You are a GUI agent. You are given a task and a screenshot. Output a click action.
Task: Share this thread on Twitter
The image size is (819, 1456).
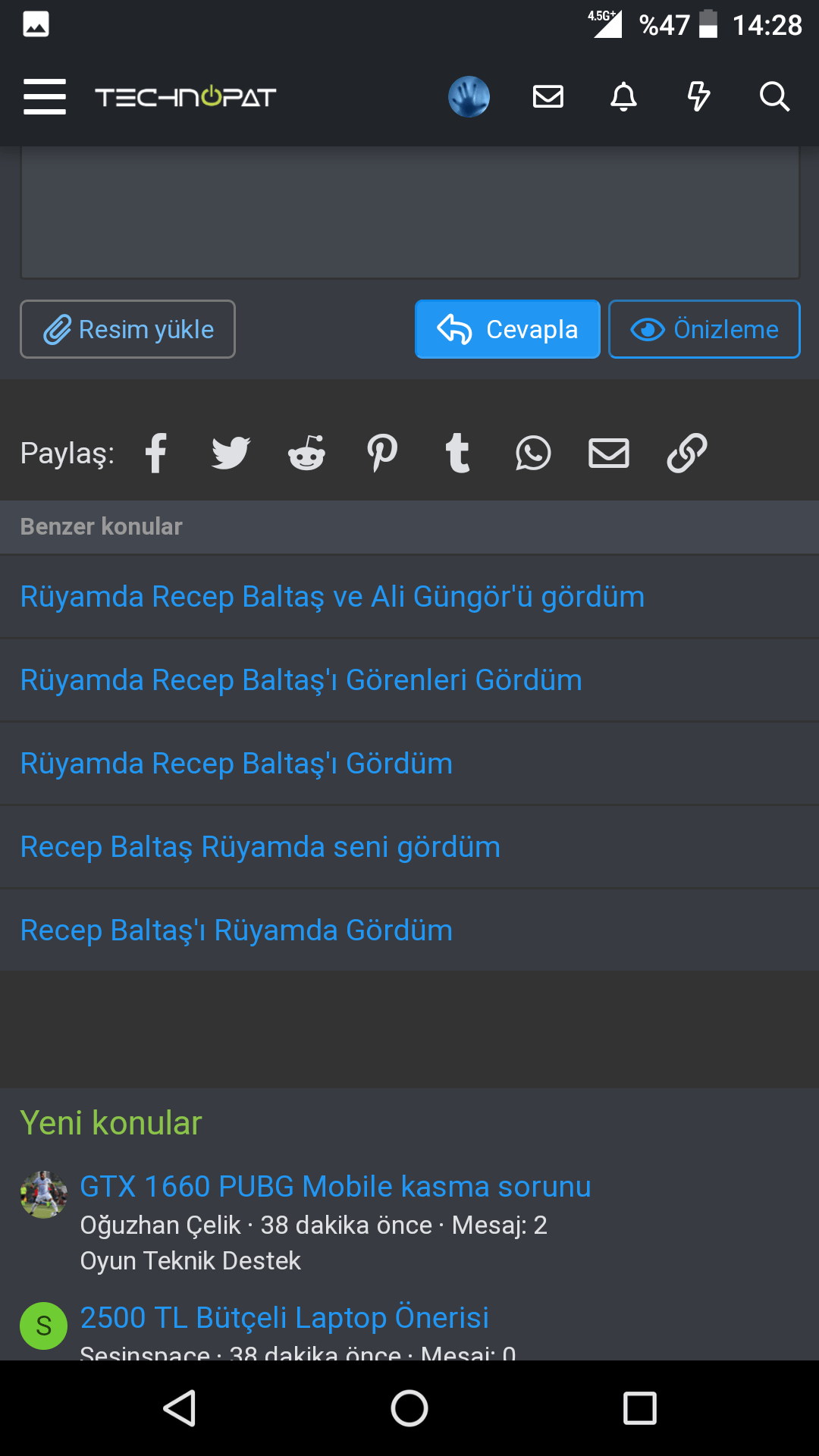[x=231, y=453]
